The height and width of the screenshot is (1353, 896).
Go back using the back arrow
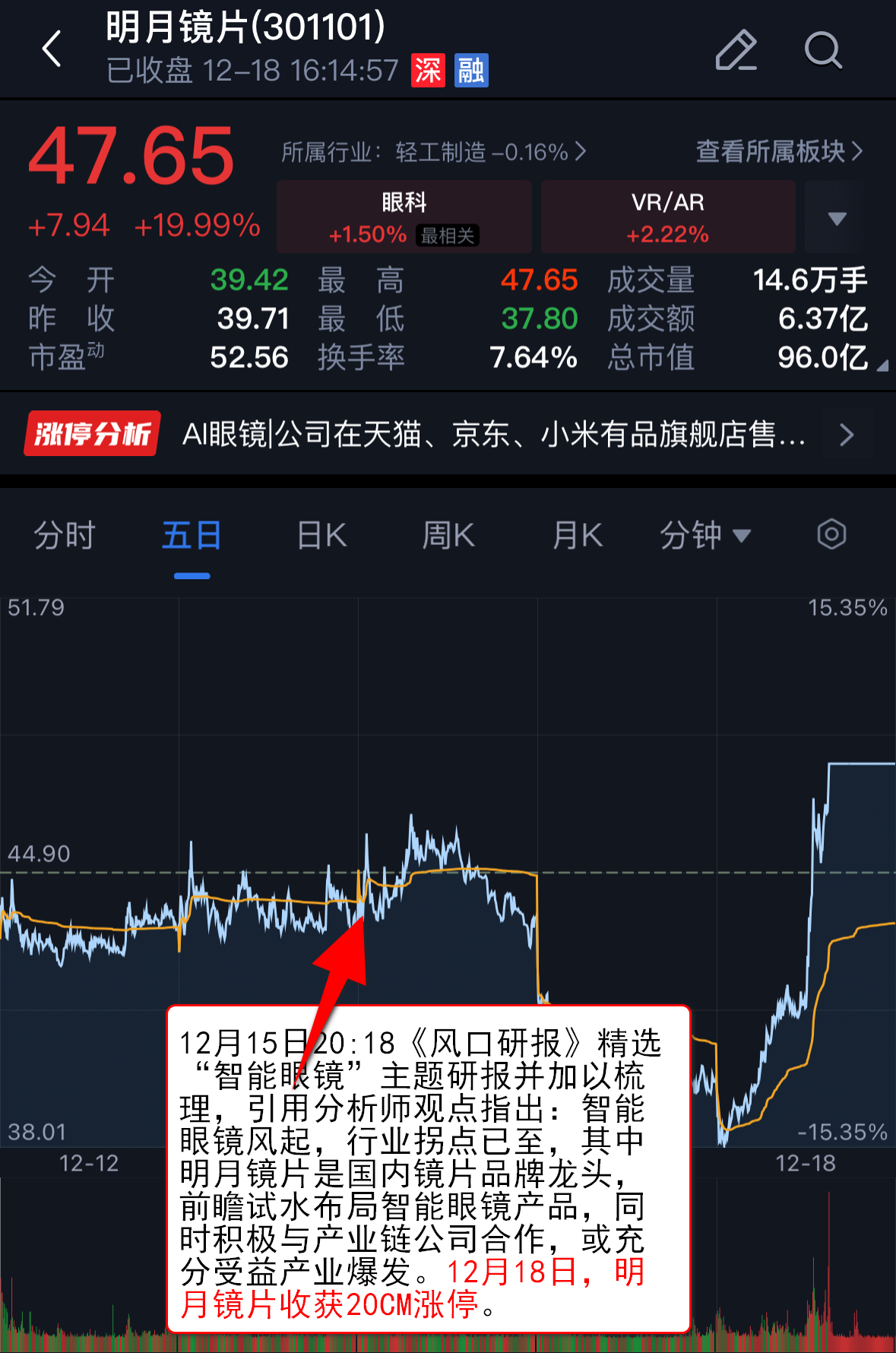point(52,50)
